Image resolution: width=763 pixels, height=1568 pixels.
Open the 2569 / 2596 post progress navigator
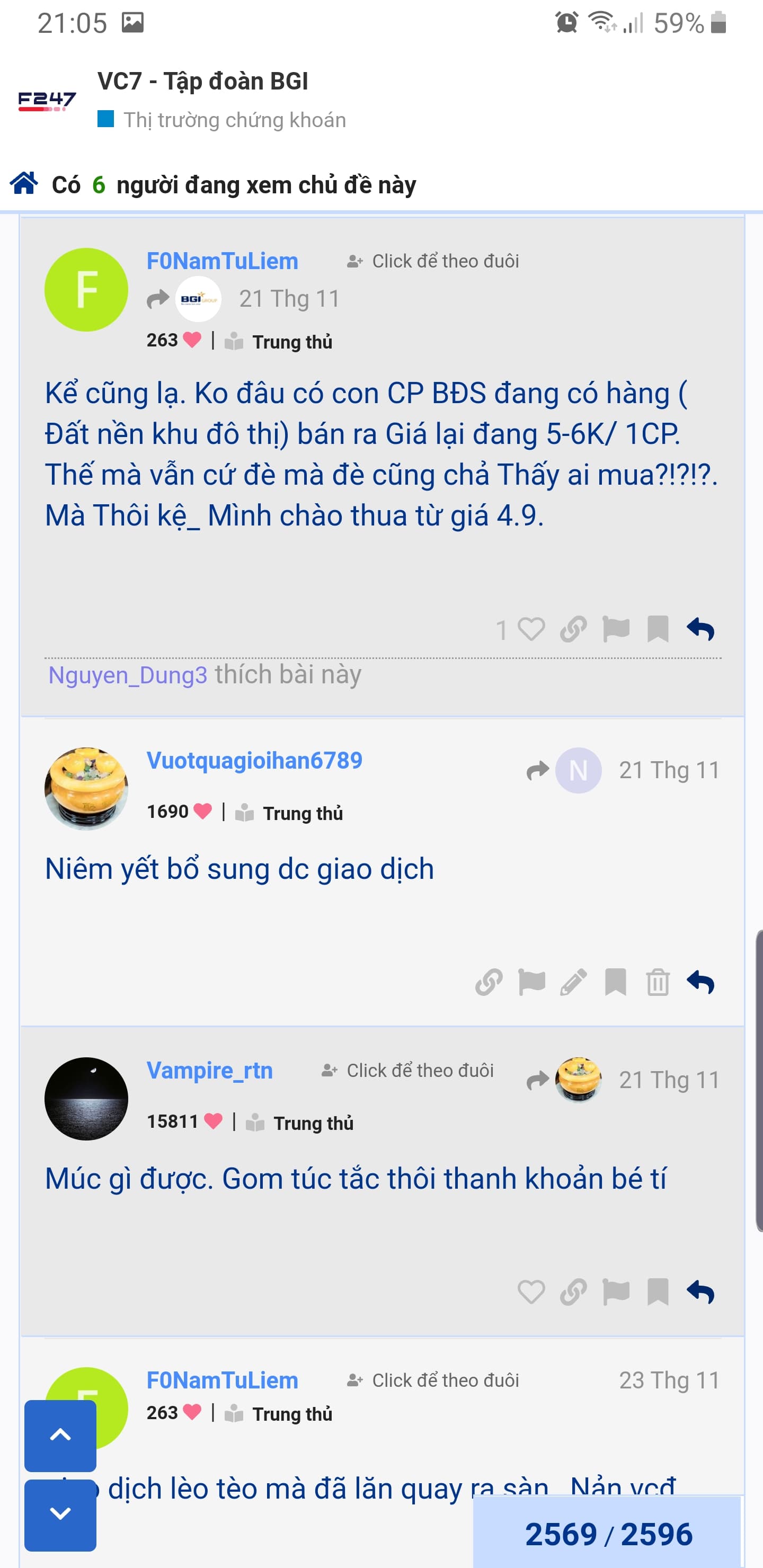[608, 1534]
